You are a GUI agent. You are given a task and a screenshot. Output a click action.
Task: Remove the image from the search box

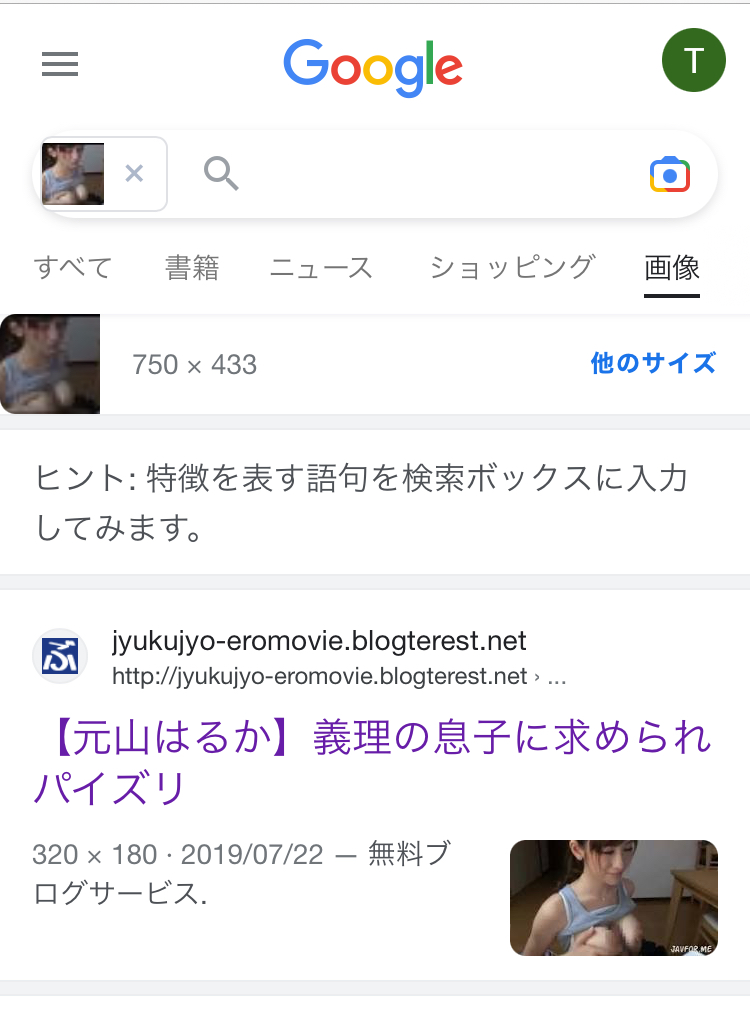point(134,174)
